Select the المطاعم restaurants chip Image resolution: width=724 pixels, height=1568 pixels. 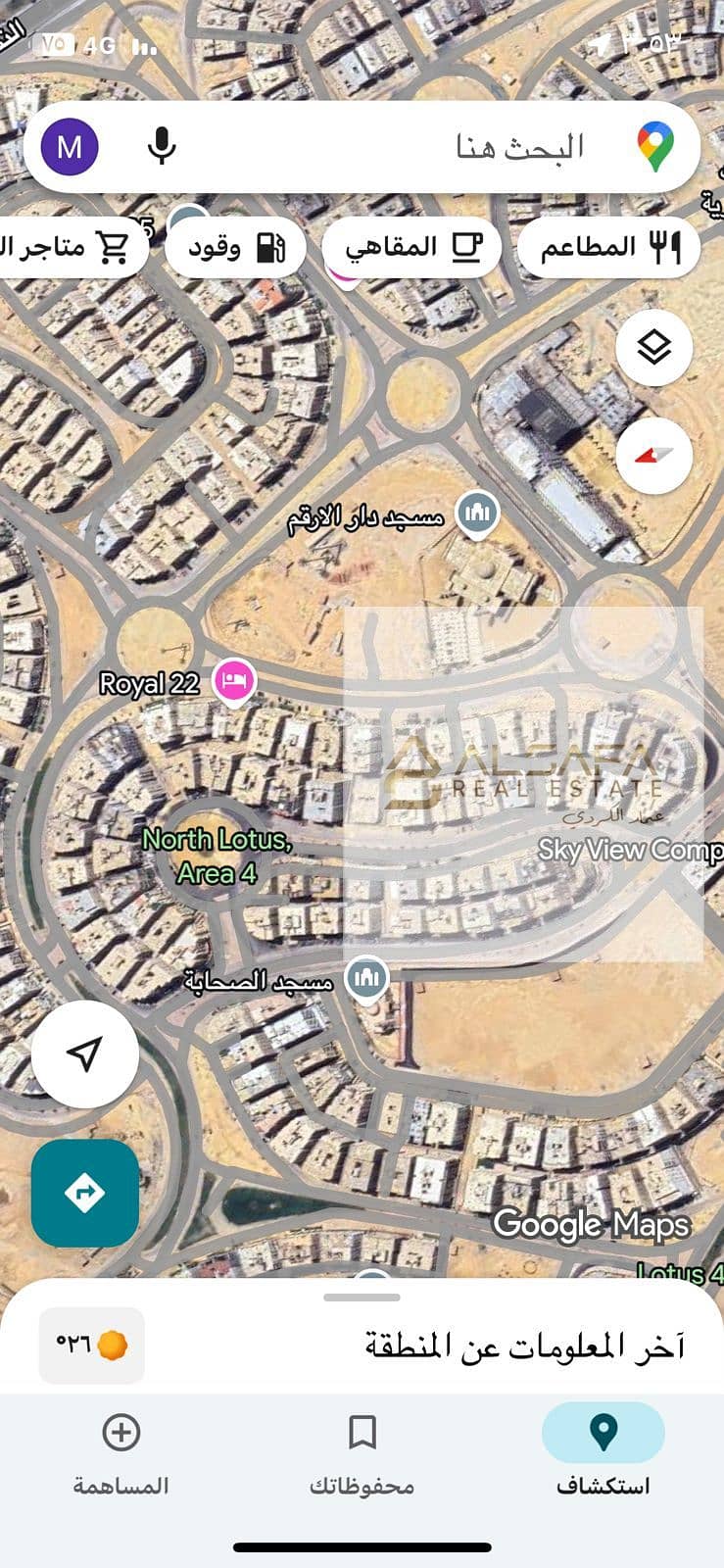607,247
